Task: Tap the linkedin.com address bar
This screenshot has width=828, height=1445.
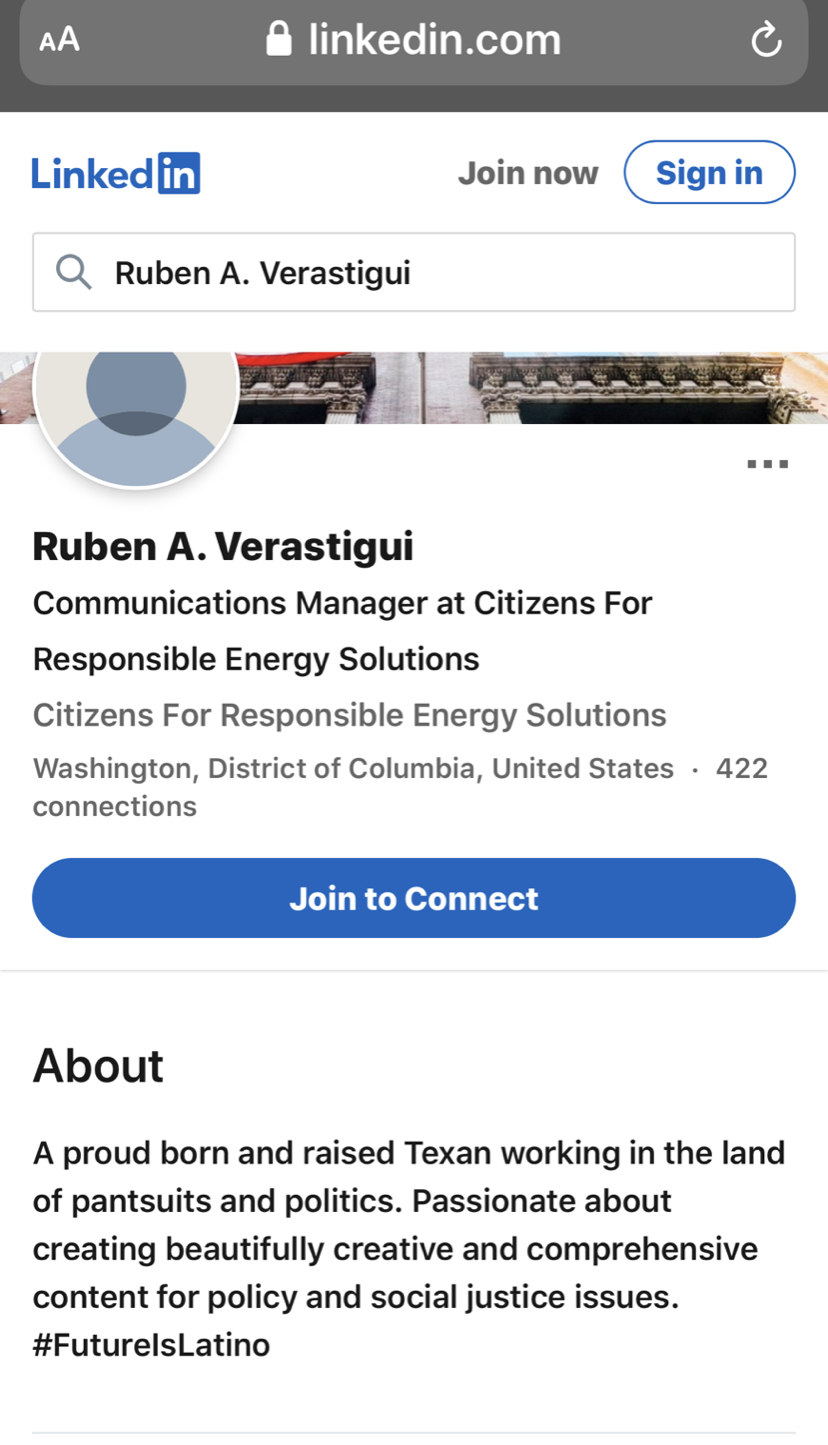Action: pos(414,41)
